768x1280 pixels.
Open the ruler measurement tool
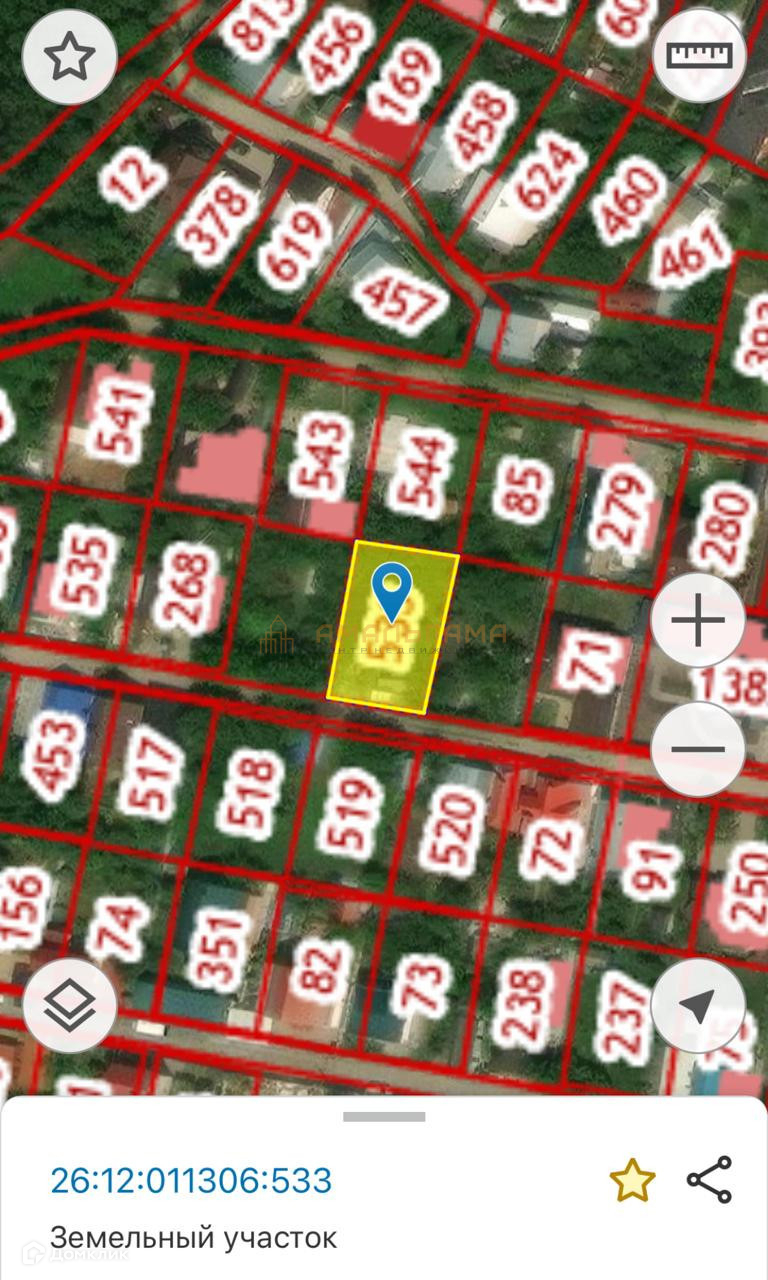(x=699, y=57)
